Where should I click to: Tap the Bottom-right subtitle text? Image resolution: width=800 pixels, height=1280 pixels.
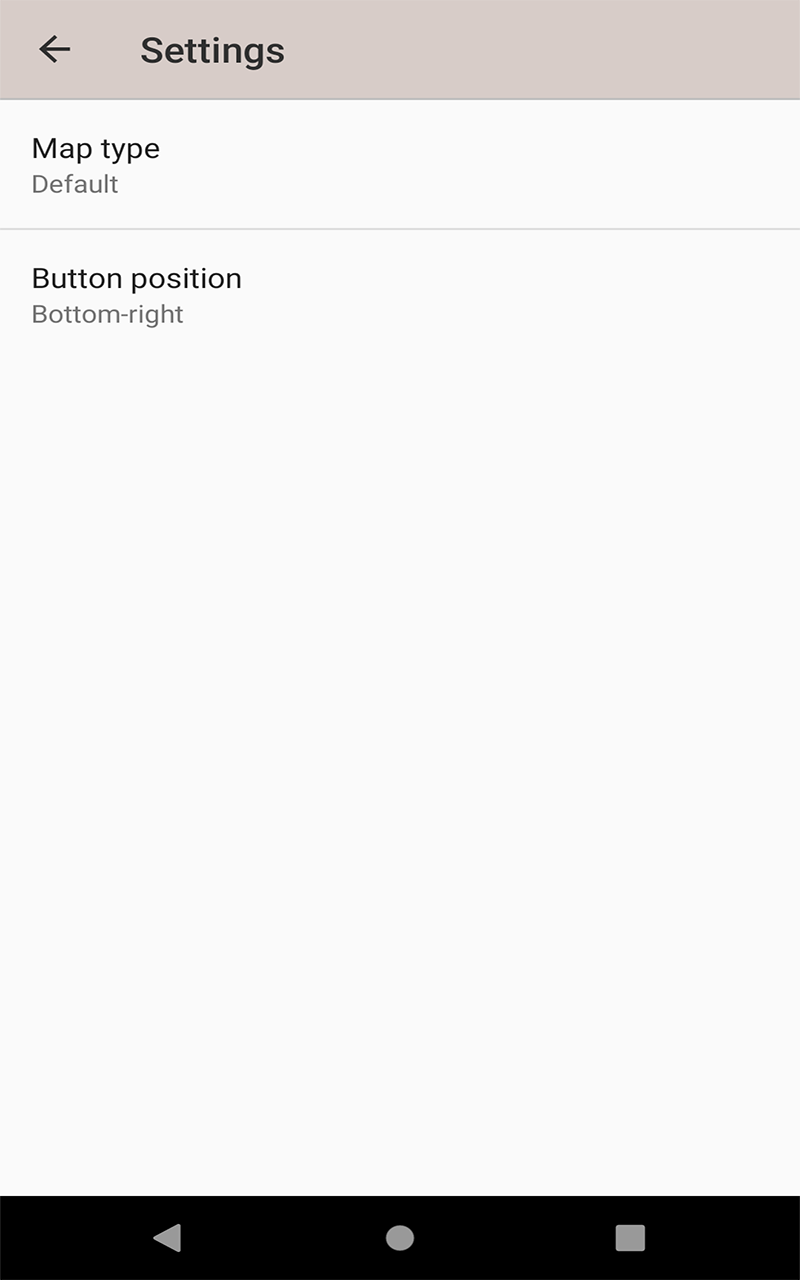107,314
